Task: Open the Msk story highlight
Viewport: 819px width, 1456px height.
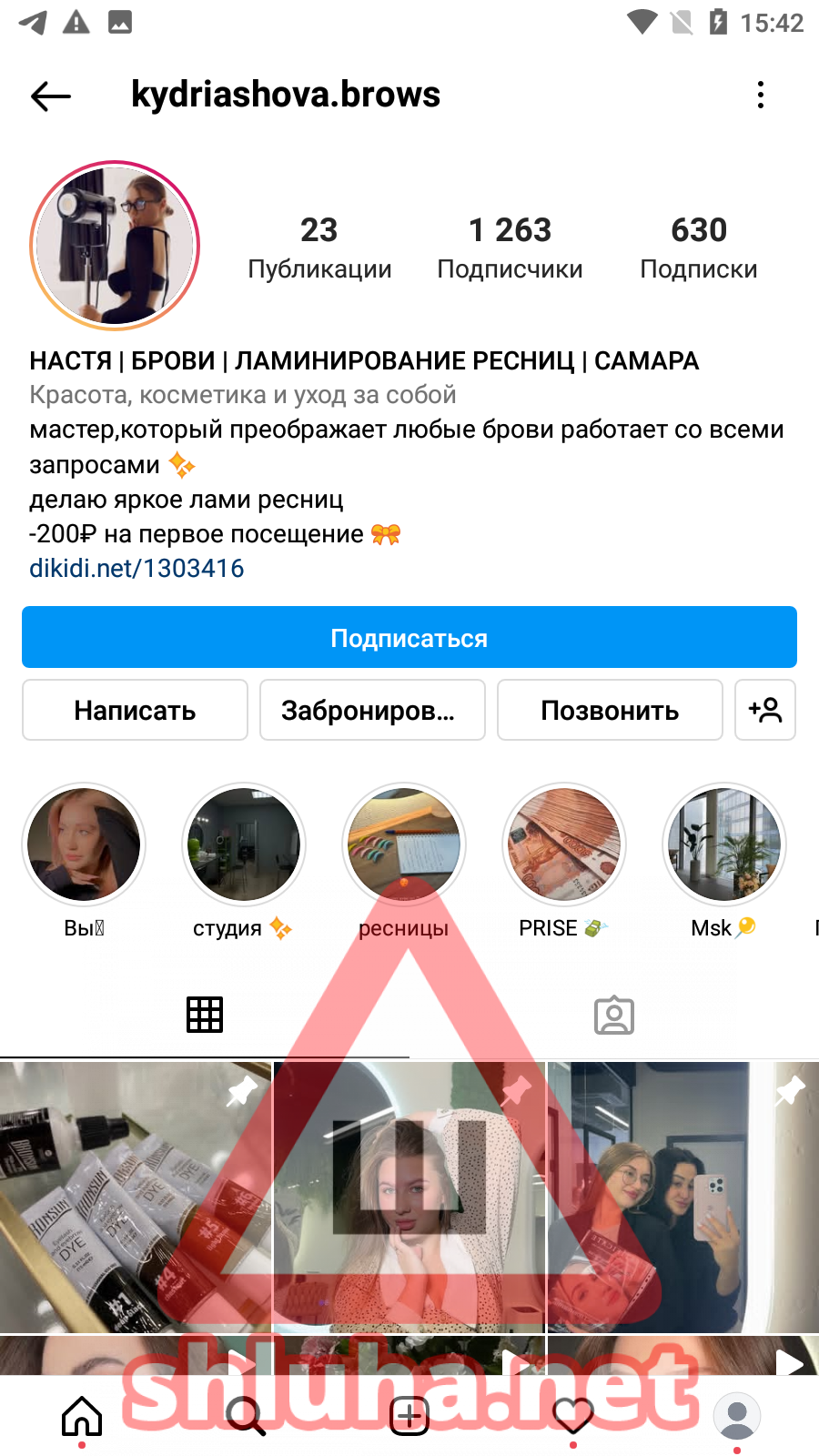Action: 724,844
